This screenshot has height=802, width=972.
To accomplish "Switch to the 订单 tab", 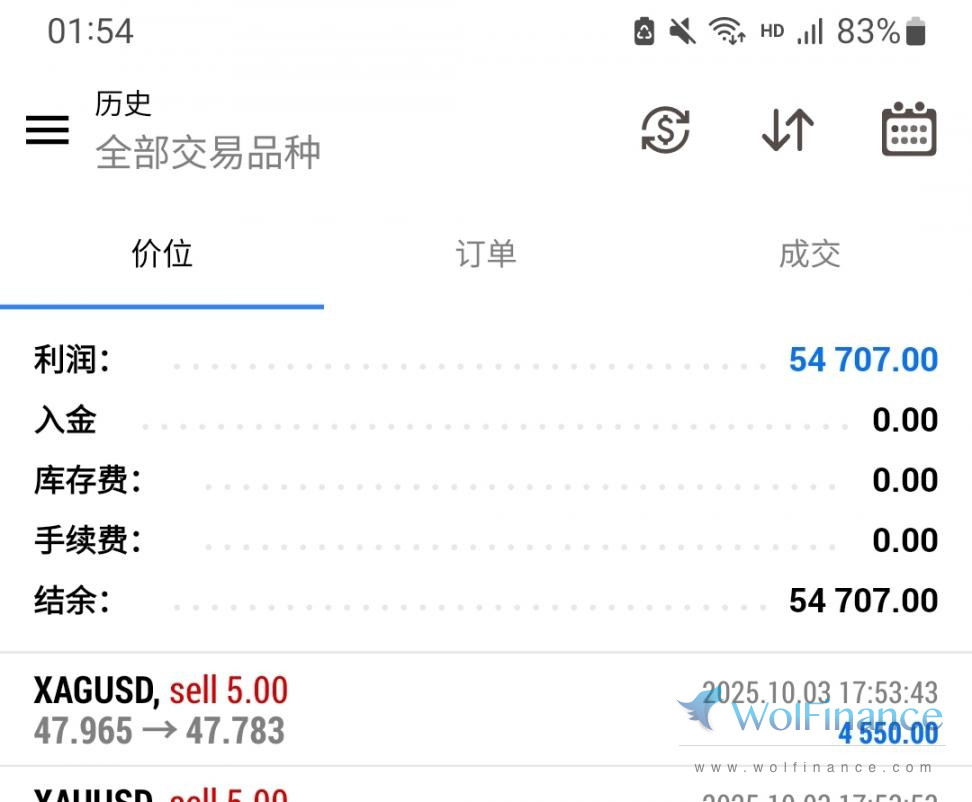I will (486, 254).
